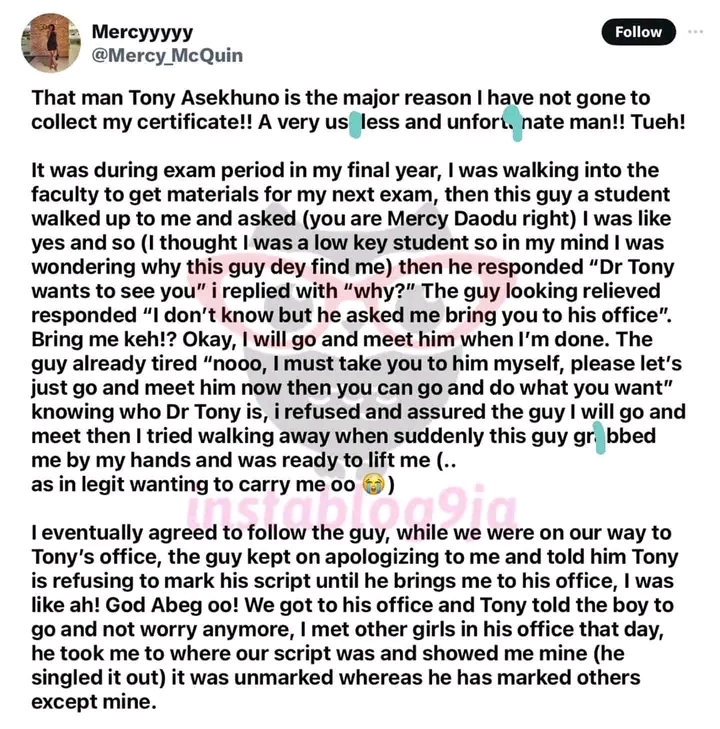Open the @Mercy_McQuin profile handle

167,56
